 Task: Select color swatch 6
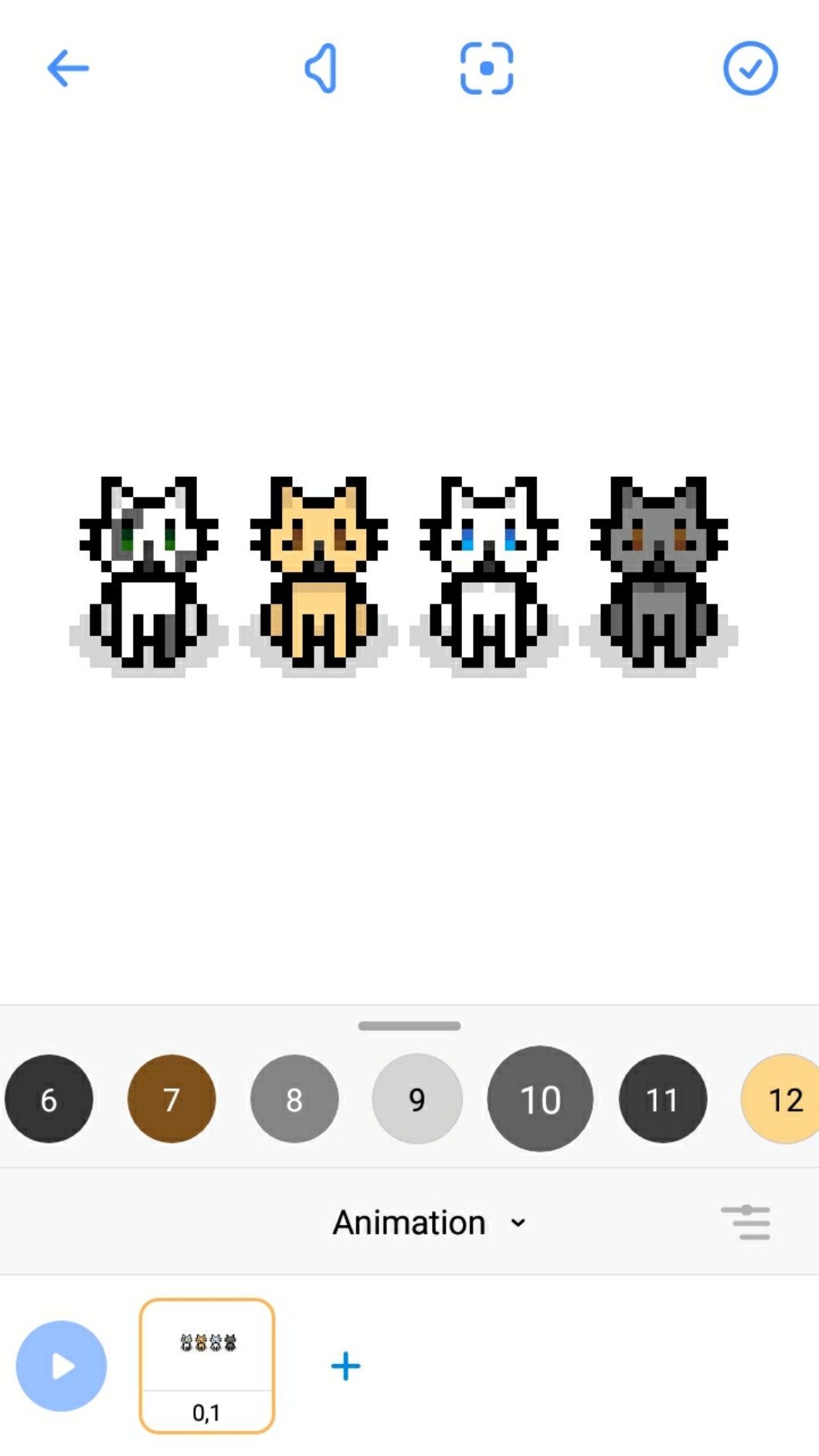[49, 1098]
